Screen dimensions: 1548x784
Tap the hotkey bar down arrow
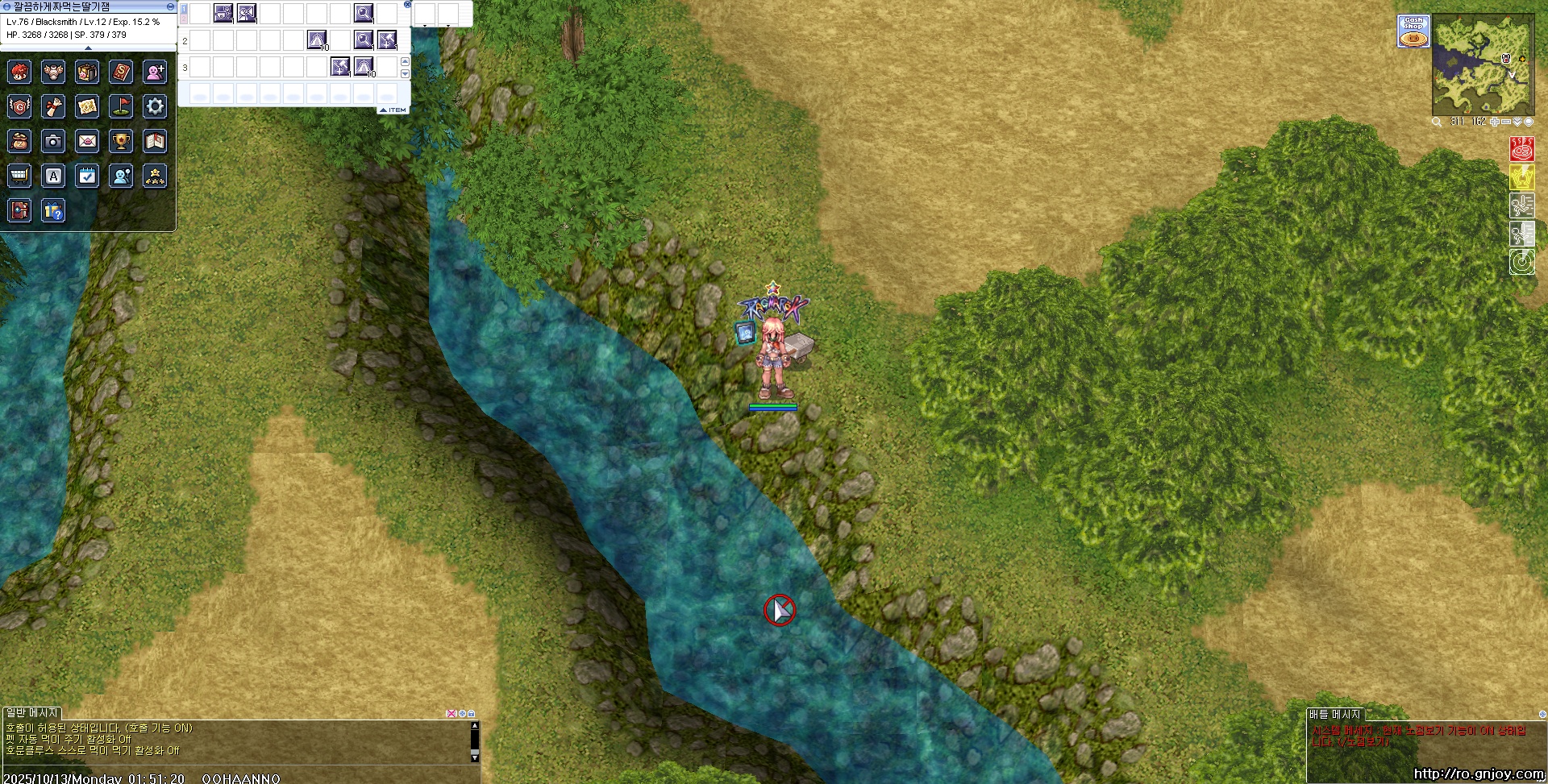[405, 73]
